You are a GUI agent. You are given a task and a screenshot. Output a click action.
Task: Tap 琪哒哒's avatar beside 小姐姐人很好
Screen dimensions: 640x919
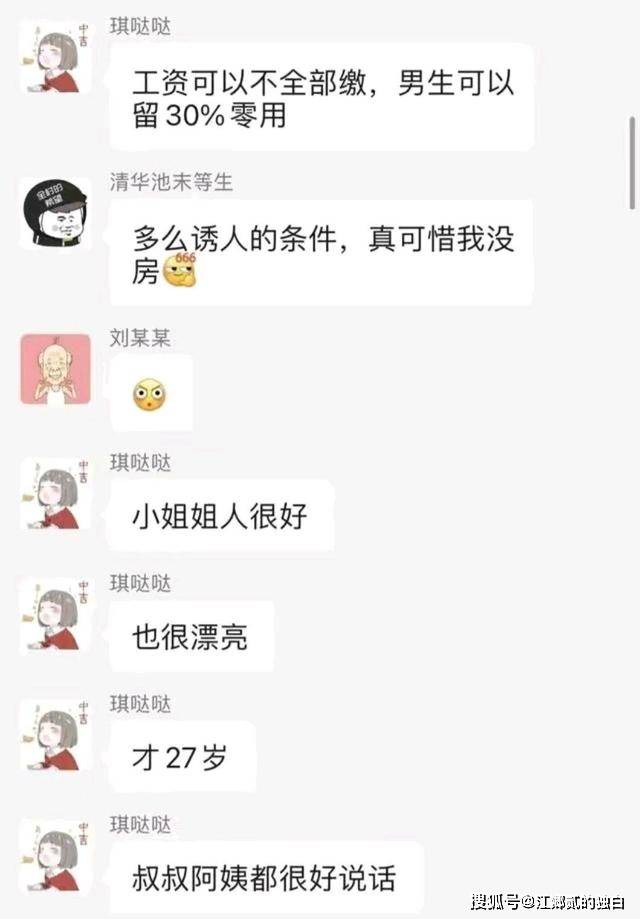[x=55, y=494]
